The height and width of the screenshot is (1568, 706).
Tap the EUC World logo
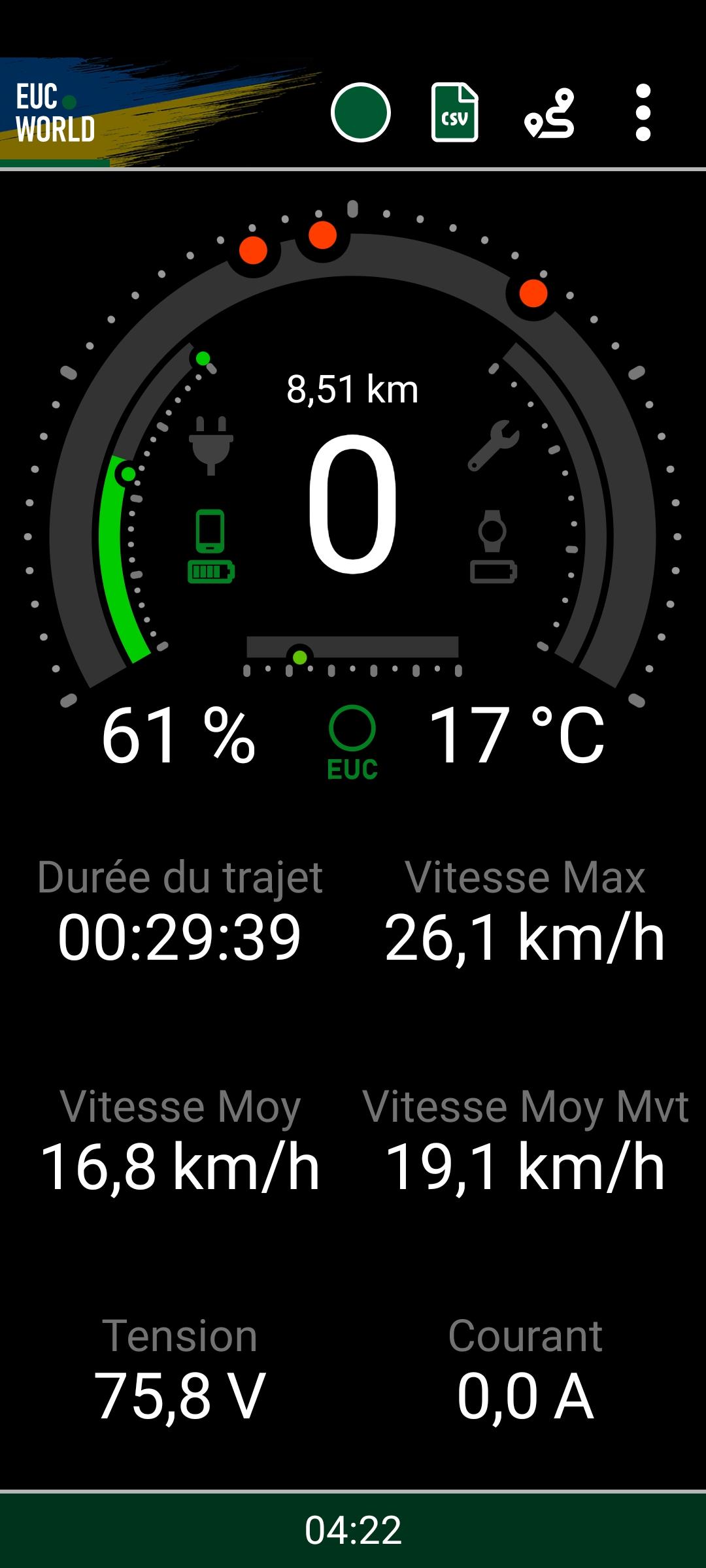point(56,112)
